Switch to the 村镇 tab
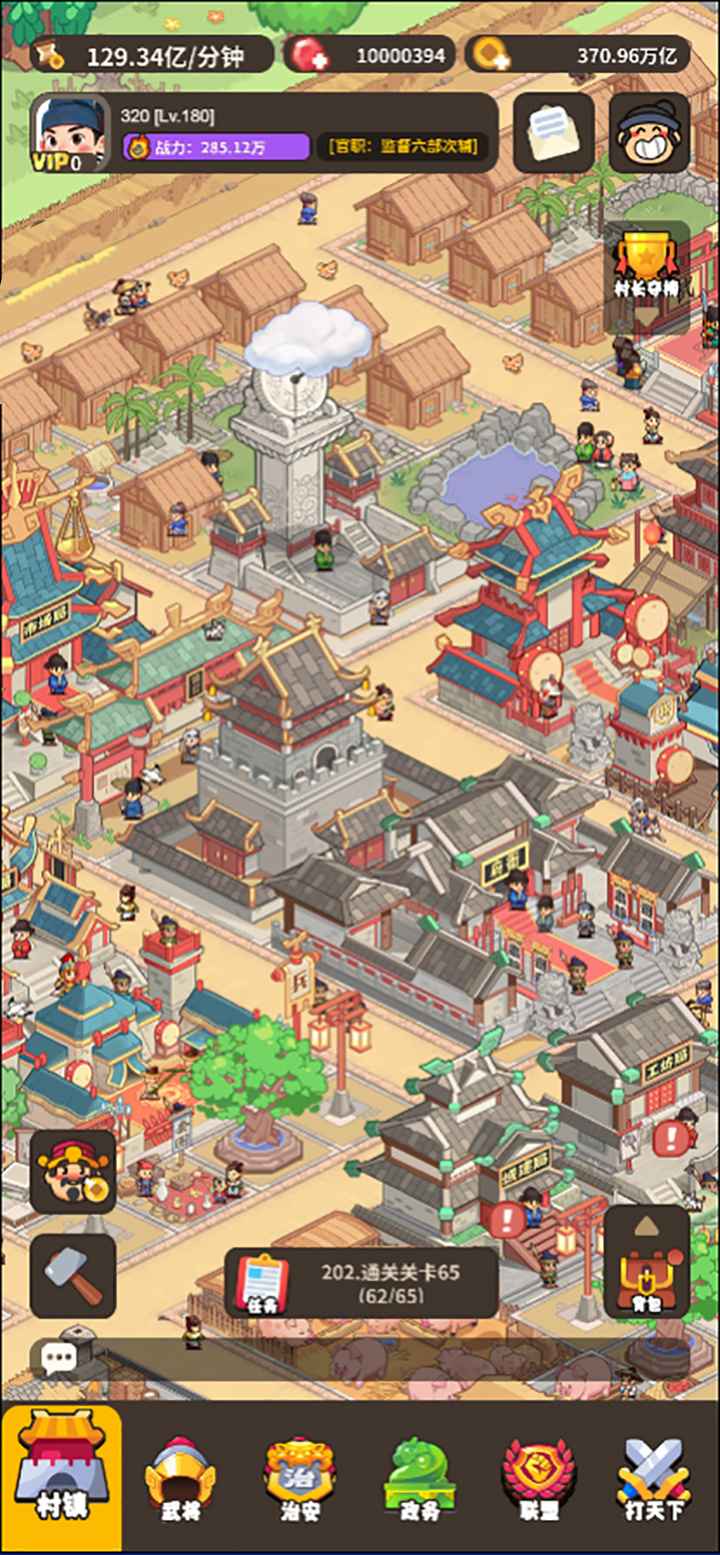 [62, 1477]
